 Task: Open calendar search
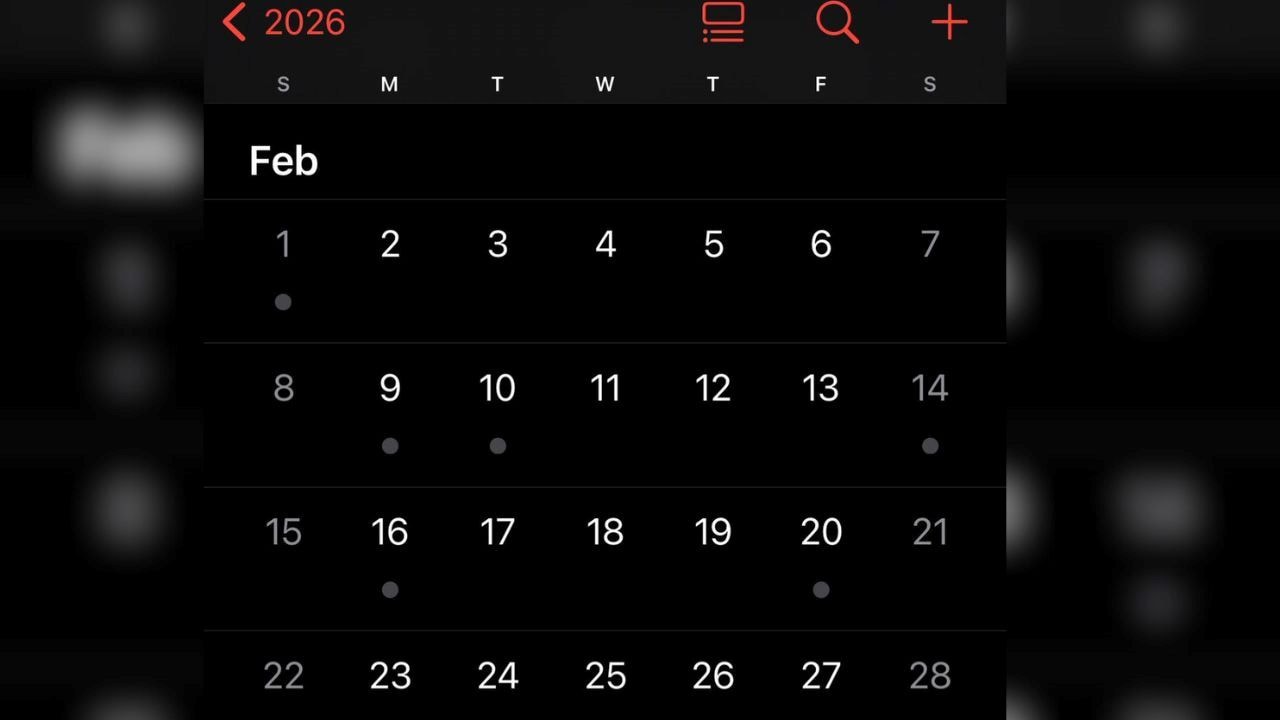pos(837,22)
